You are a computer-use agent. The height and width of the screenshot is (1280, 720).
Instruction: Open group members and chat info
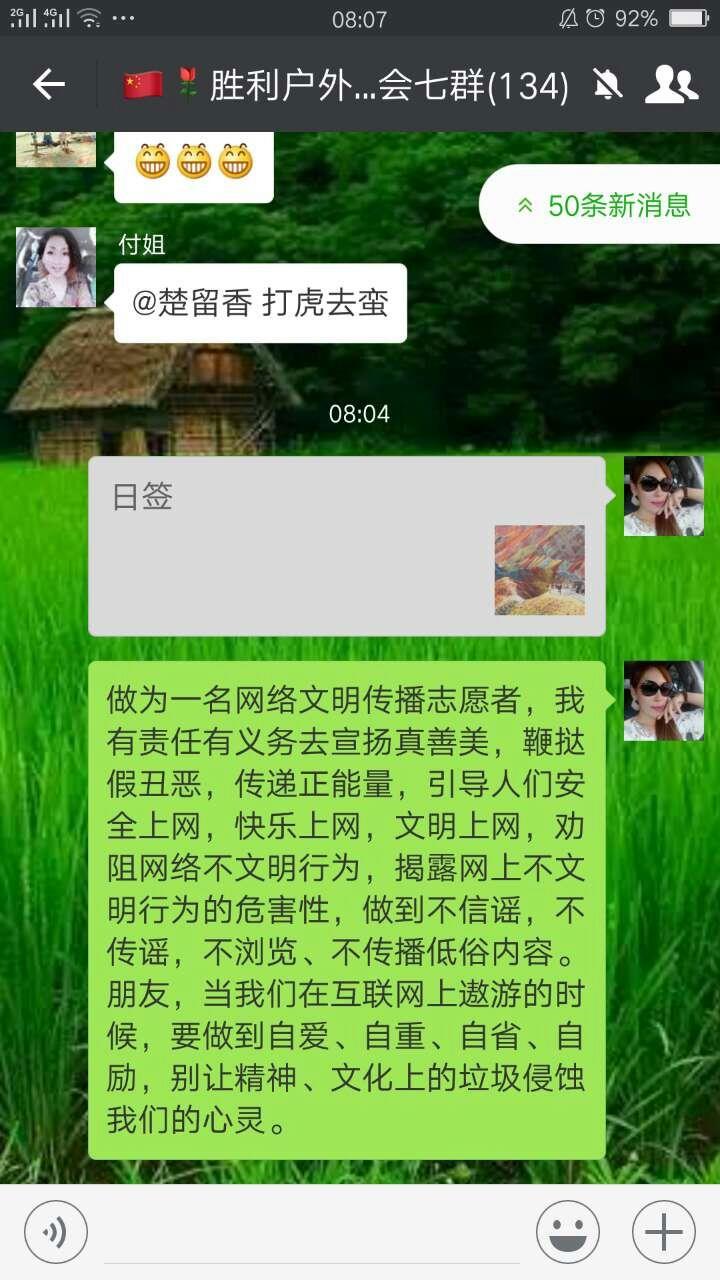tap(672, 85)
